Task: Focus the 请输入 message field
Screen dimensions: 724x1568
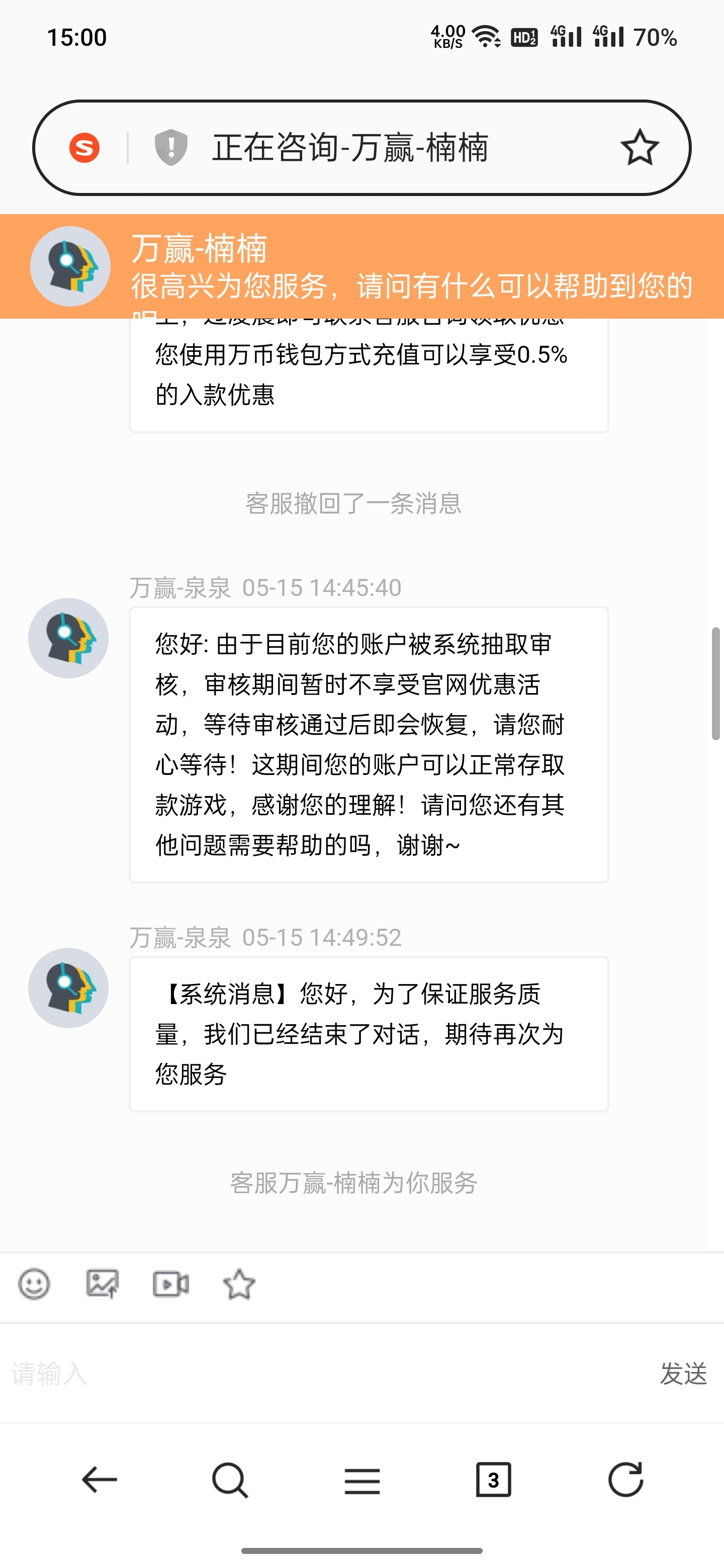Action: (x=329, y=1374)
